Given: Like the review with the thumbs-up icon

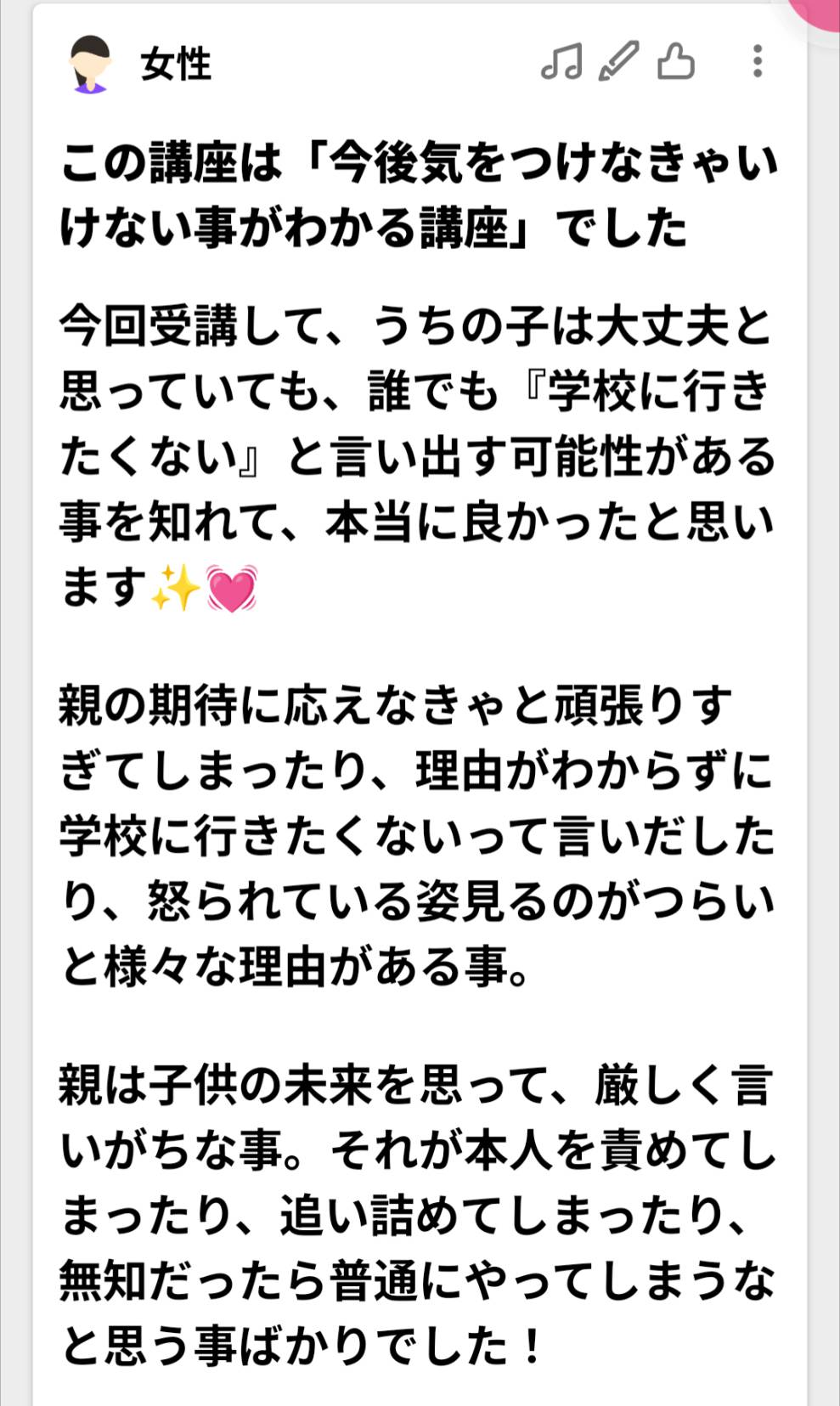Looking at the screenshot, I should point(676,61).
